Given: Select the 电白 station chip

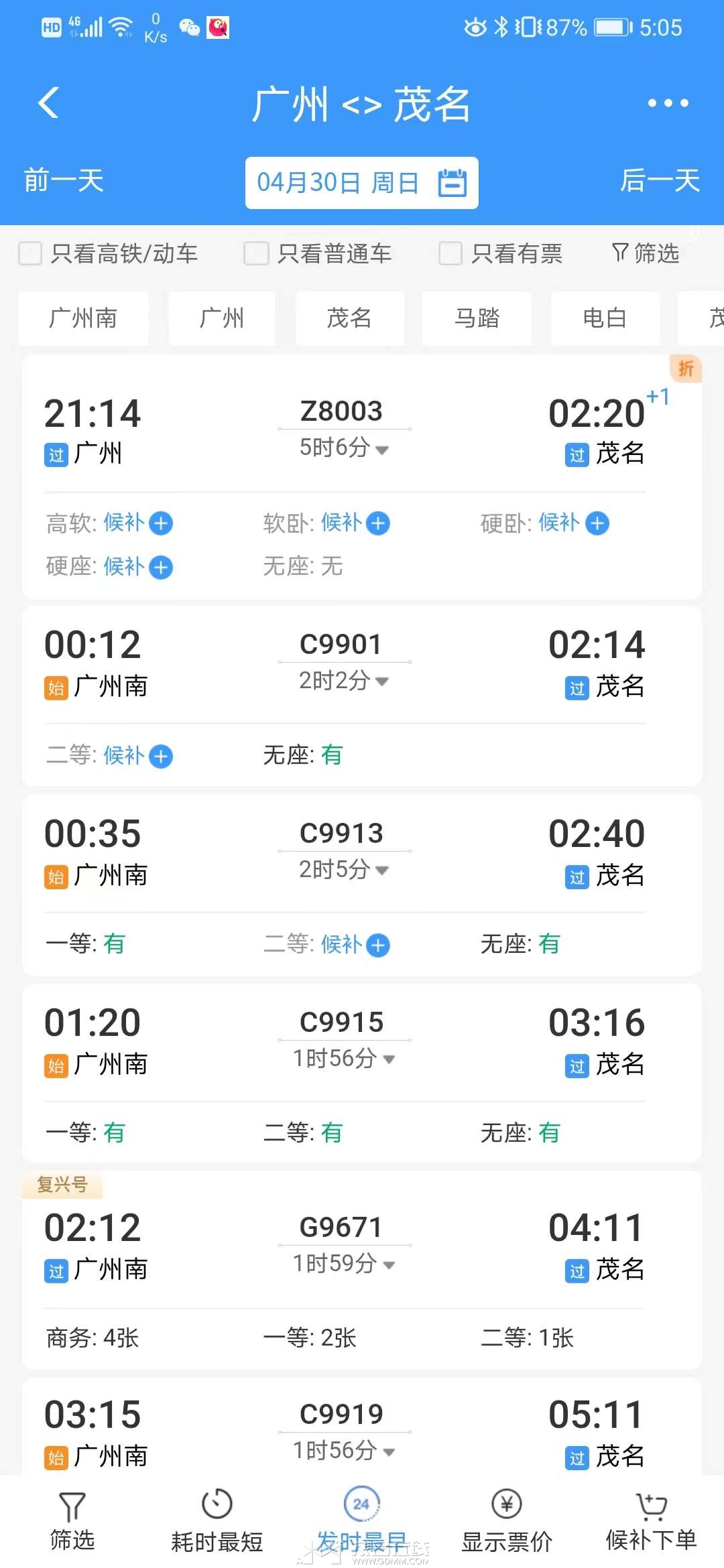Looking at the screenshot, I should (x=605, y=318).
